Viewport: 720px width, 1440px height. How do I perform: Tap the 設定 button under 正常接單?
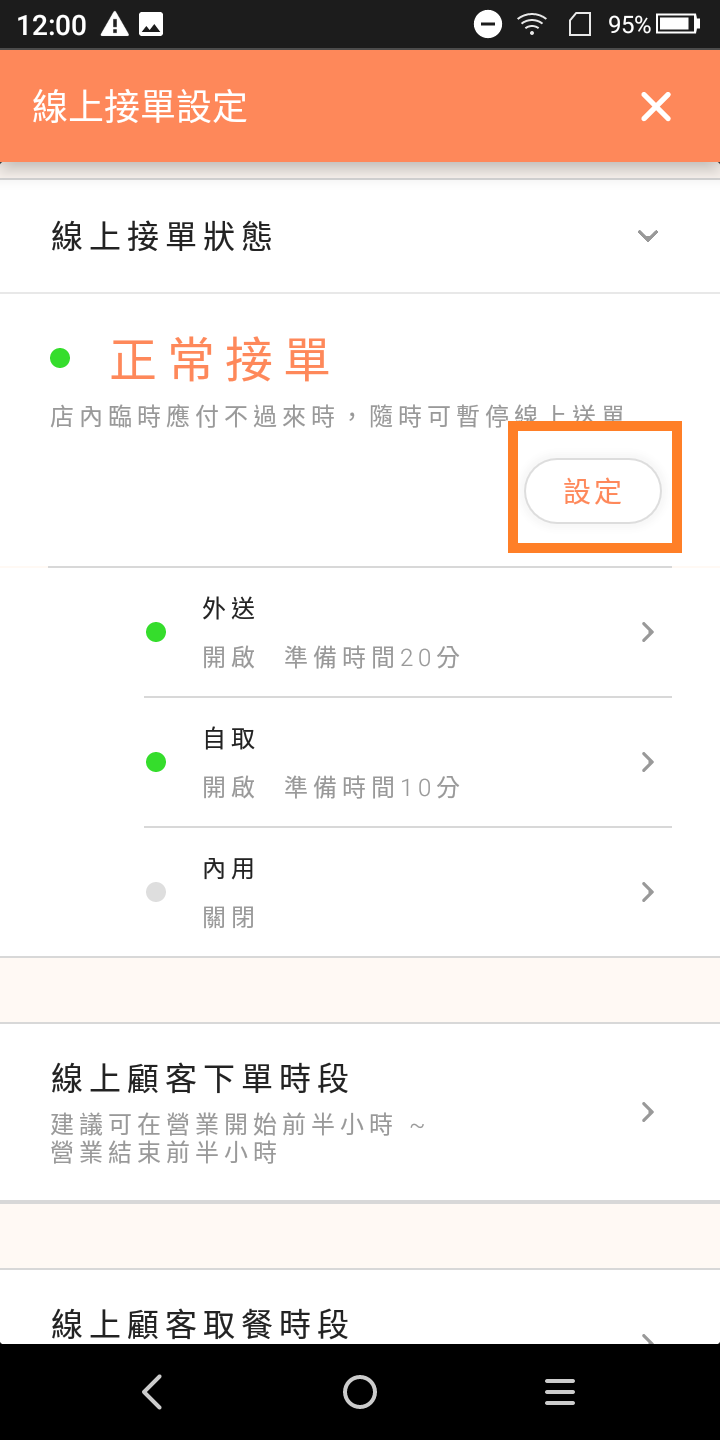click(593, 491)
